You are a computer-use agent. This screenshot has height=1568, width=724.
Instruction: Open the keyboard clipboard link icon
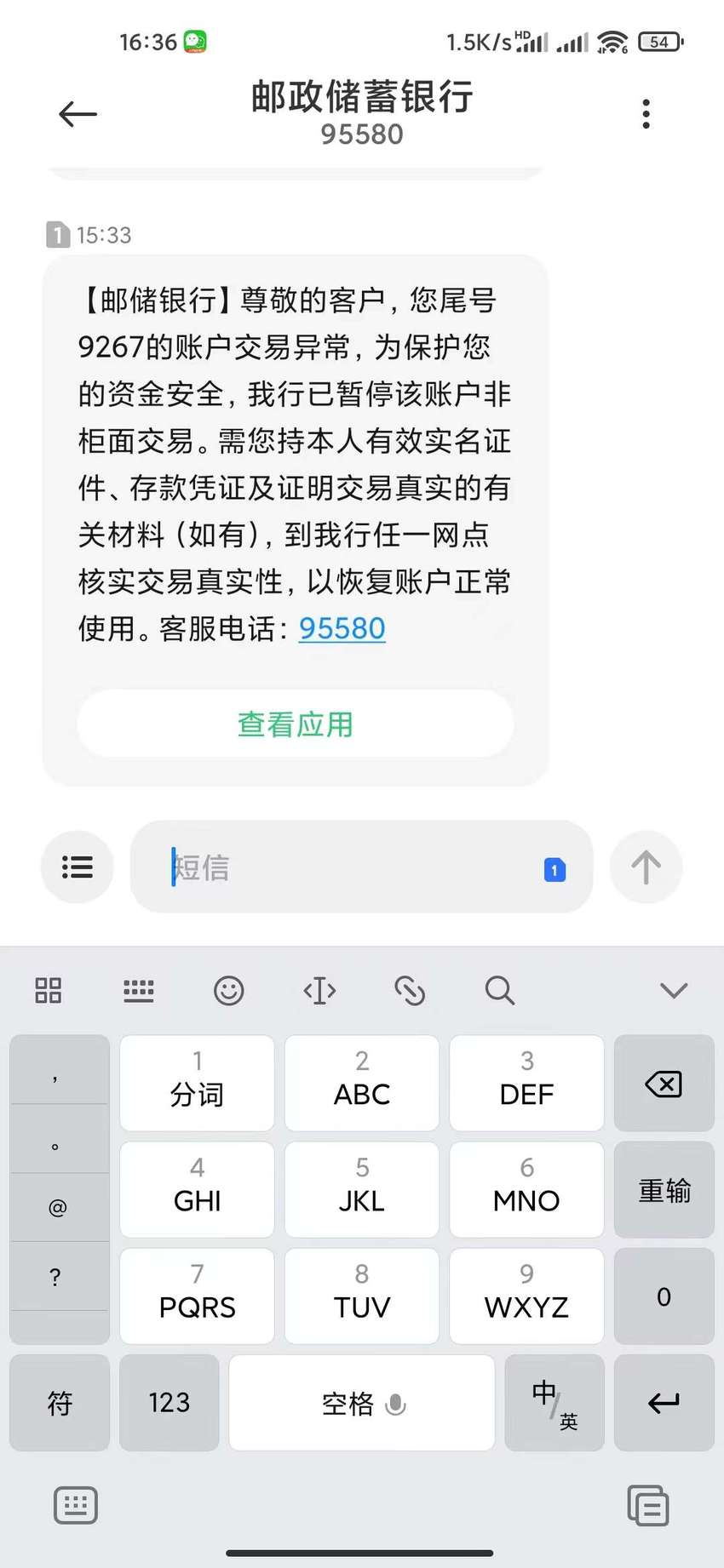pyautogui.click(x=410, y=990)
